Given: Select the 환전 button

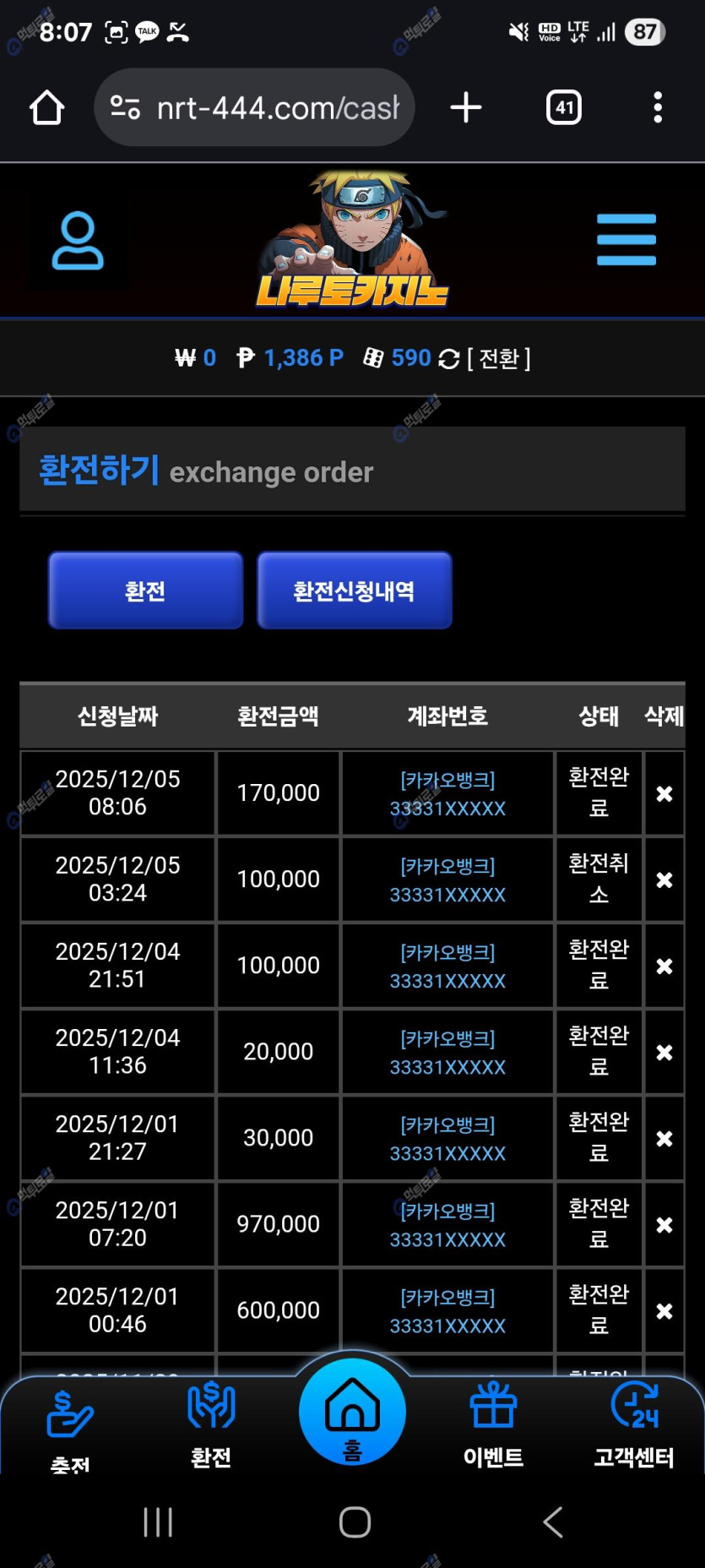Looking at the screenshot, I should 145,591.
